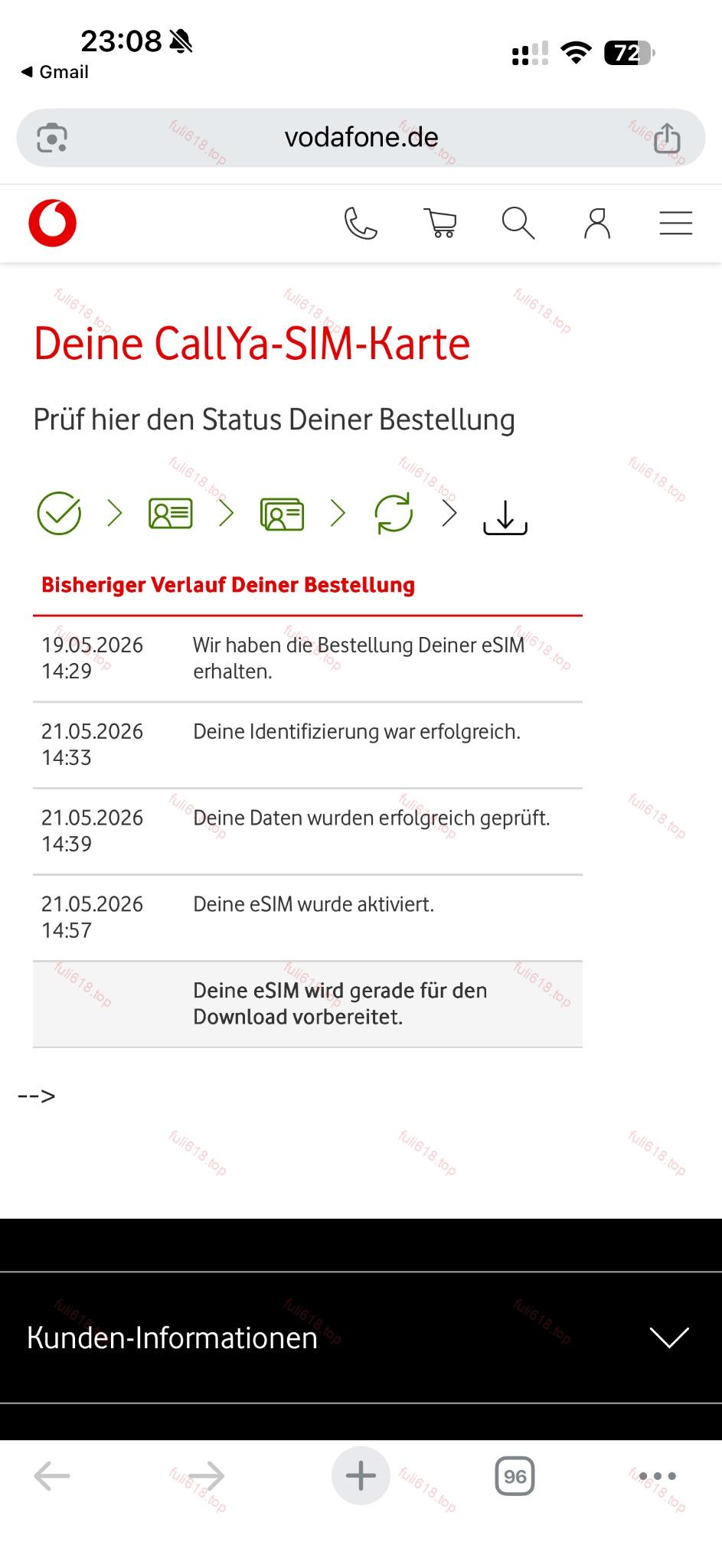Return to Gmail via the back link

pos(55,72)
